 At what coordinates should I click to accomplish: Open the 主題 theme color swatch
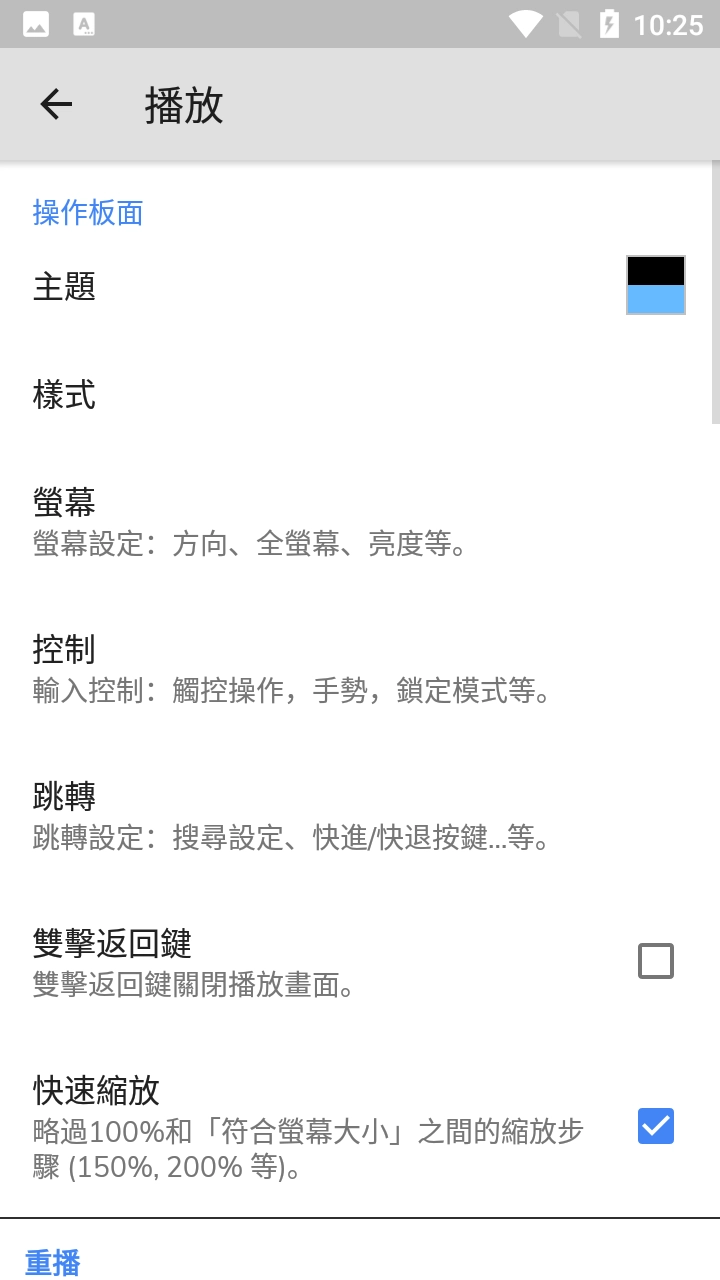coord(656,285)
